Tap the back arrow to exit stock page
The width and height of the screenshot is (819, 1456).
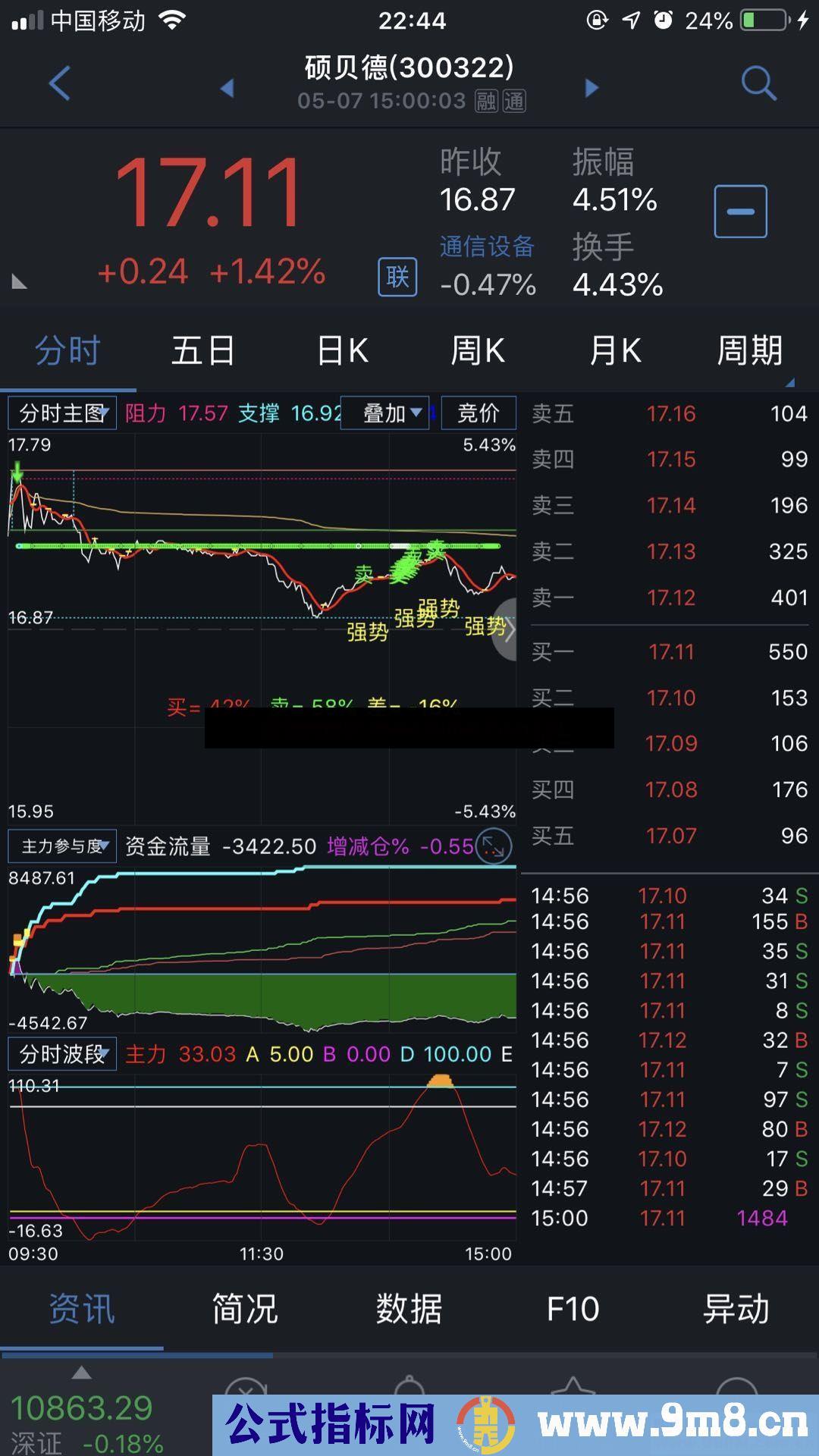click(59, 83)
